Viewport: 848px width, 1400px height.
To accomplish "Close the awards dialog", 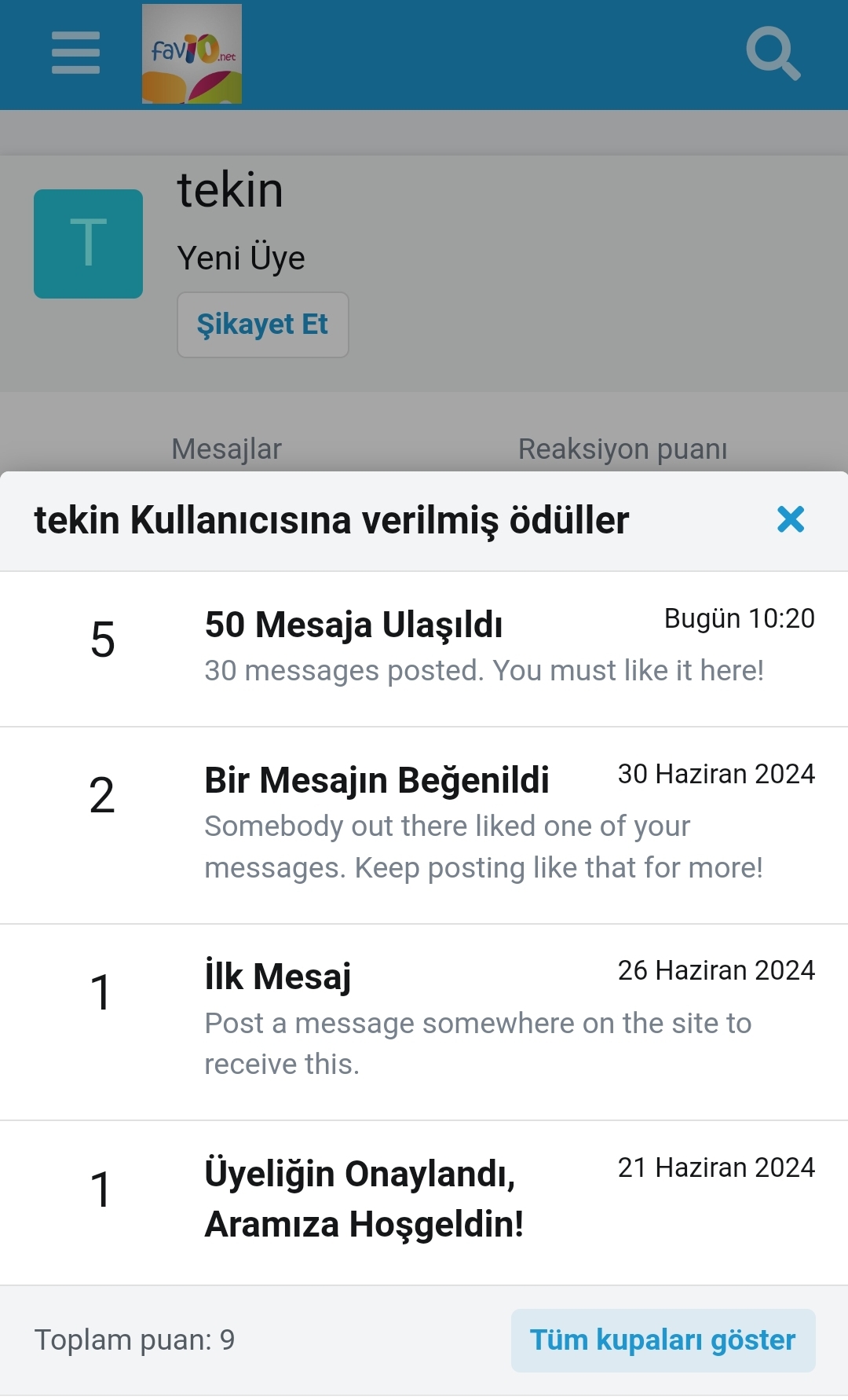I will (x=790, y=519).
